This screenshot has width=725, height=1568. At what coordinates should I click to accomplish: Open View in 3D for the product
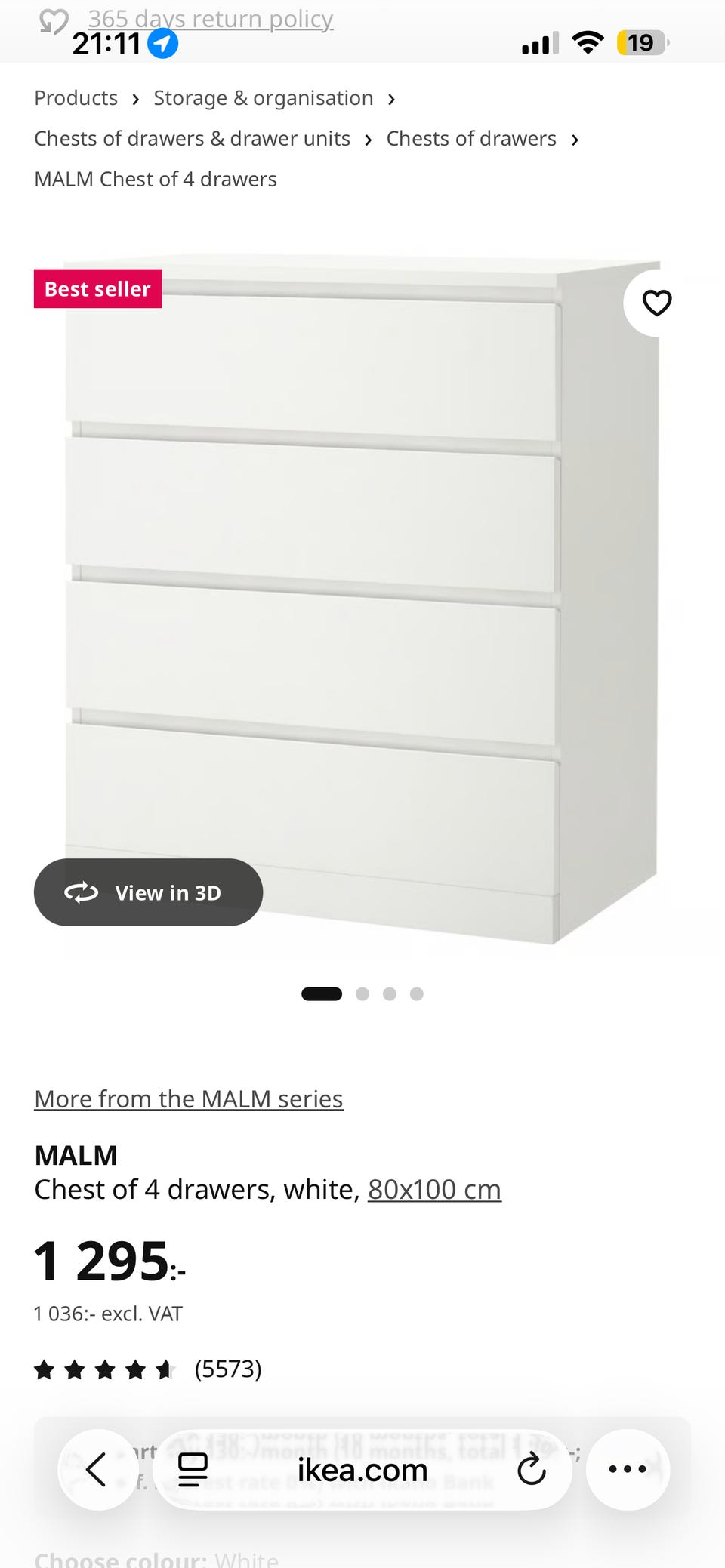(148, 892)
